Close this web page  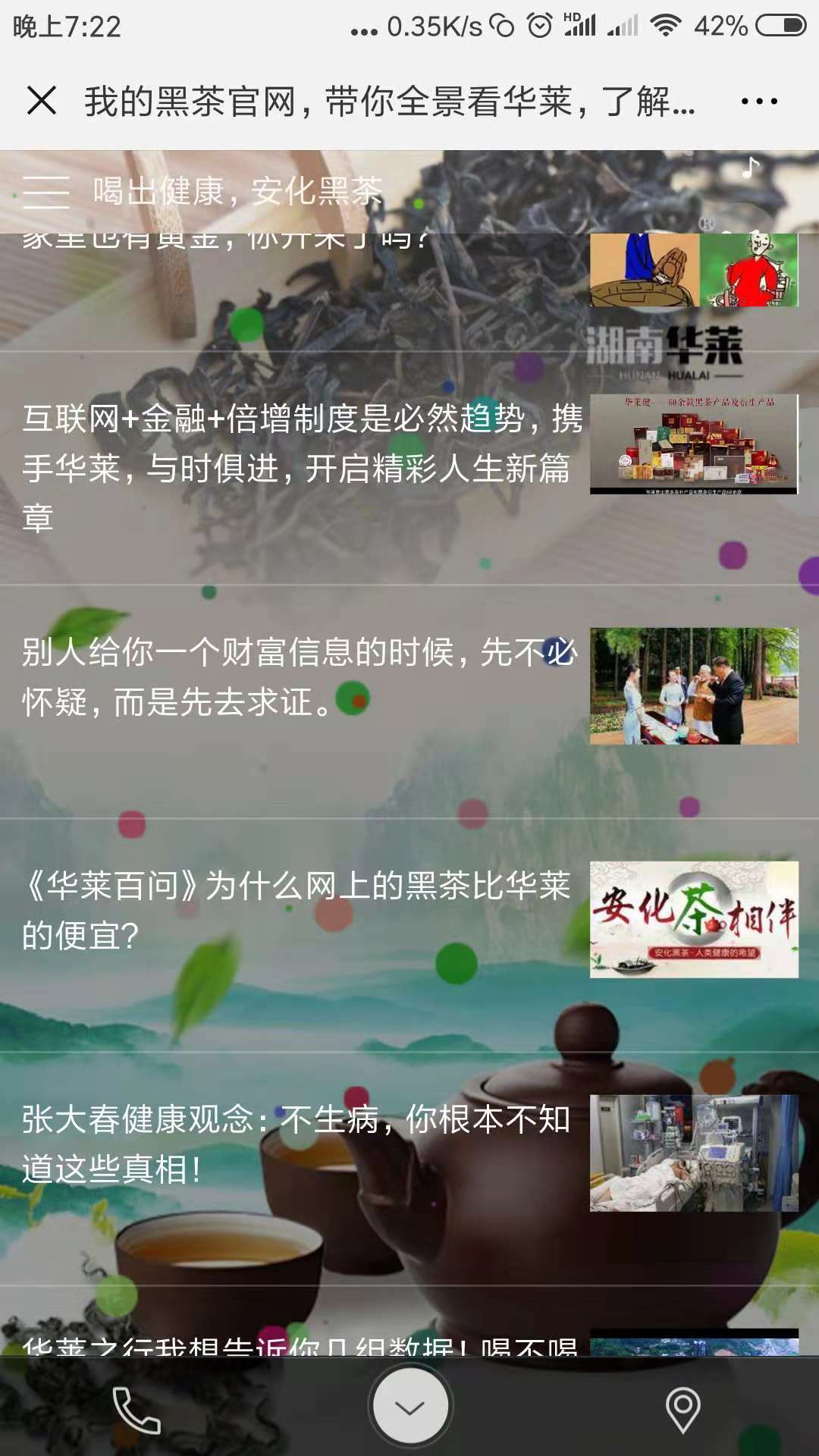pos(42,100)
